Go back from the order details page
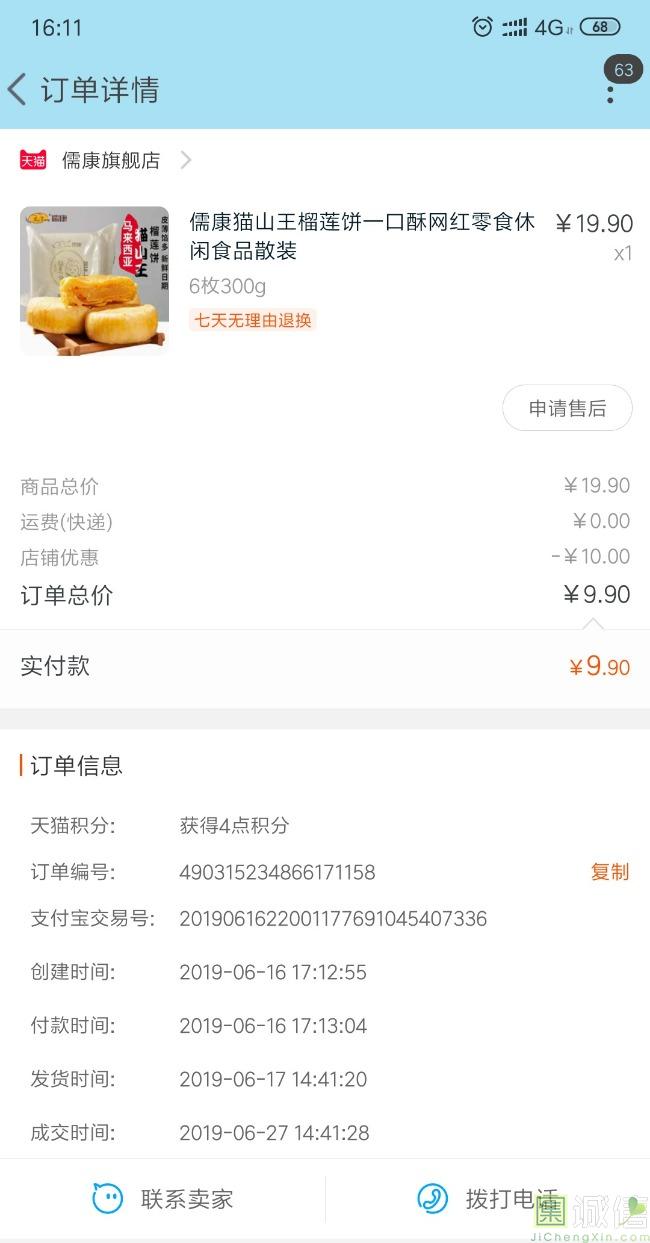Viewport: 650px width, 1243px height. (x=17, y=90)
